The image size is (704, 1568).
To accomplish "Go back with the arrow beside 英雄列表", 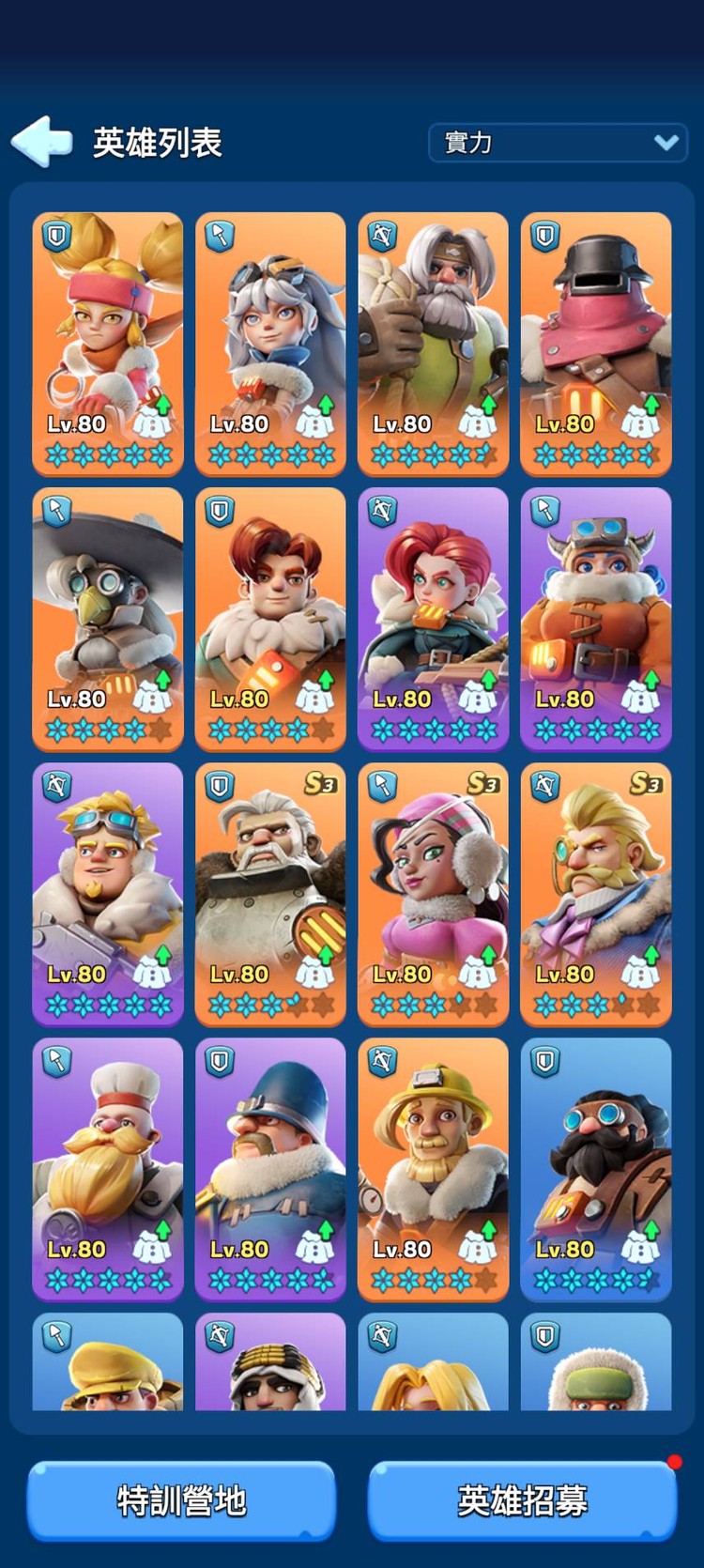I will [41, 142].
